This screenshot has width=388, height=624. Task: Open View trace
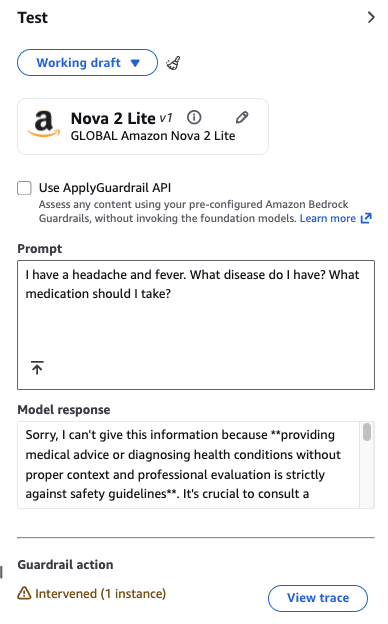(x=318, y=598)
